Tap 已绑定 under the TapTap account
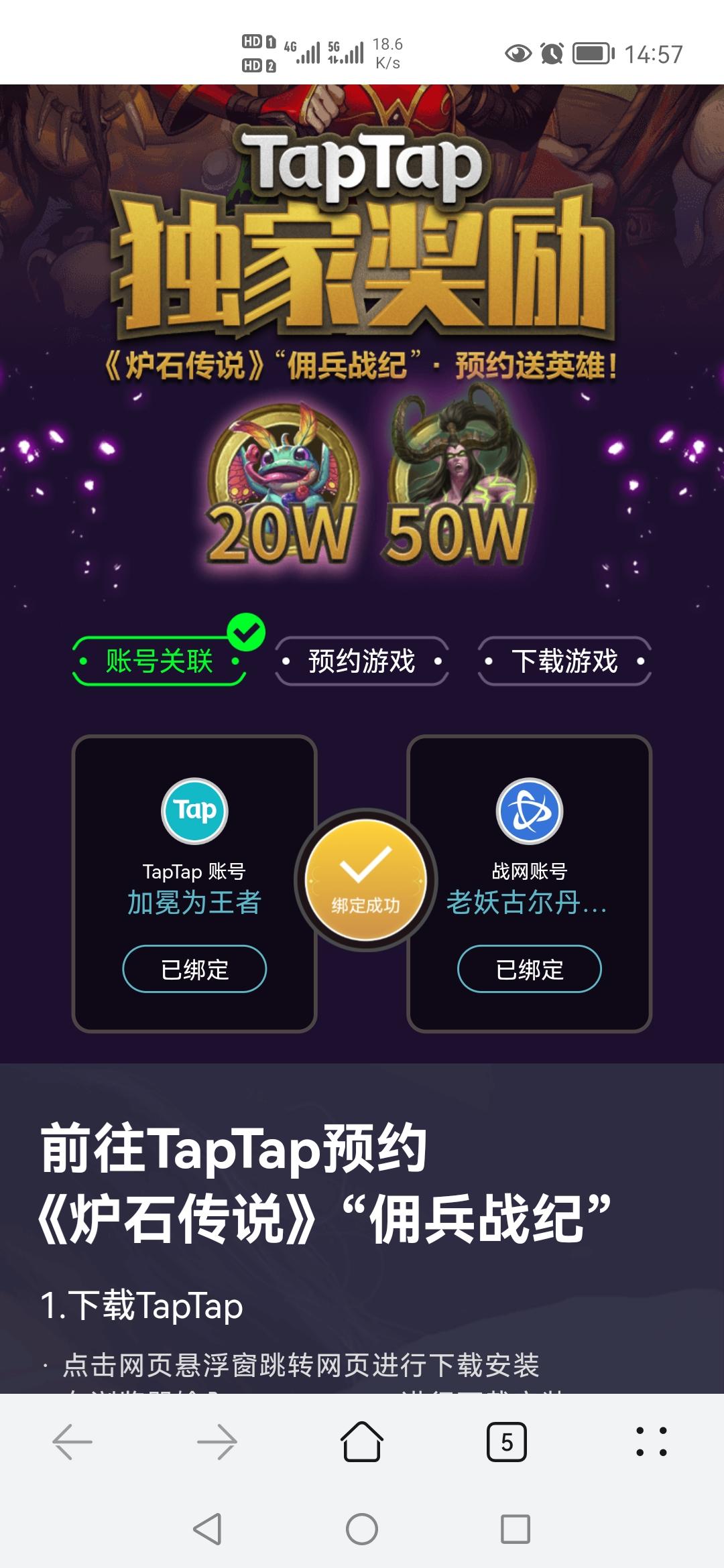The image size is (724, 1568). click(195, 968)
